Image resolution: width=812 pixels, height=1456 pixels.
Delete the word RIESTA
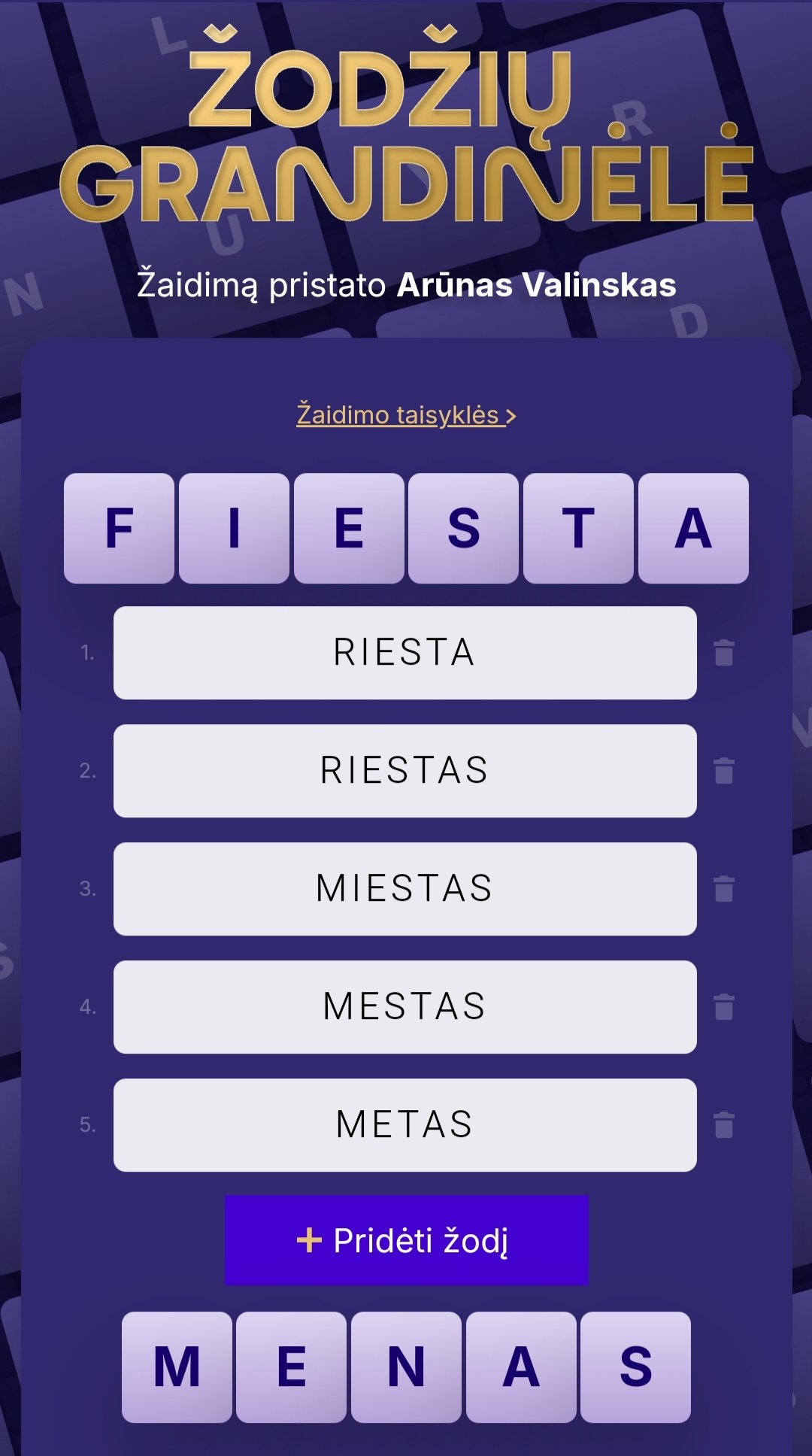724,653
